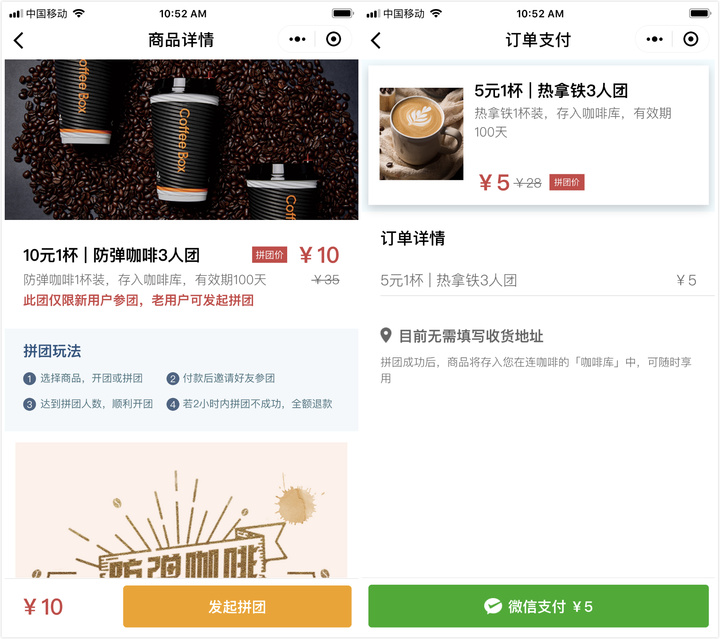Screen dimensions: 720x639
Task: Pay ¥5 with 微信支付
Action: [539, 607]
